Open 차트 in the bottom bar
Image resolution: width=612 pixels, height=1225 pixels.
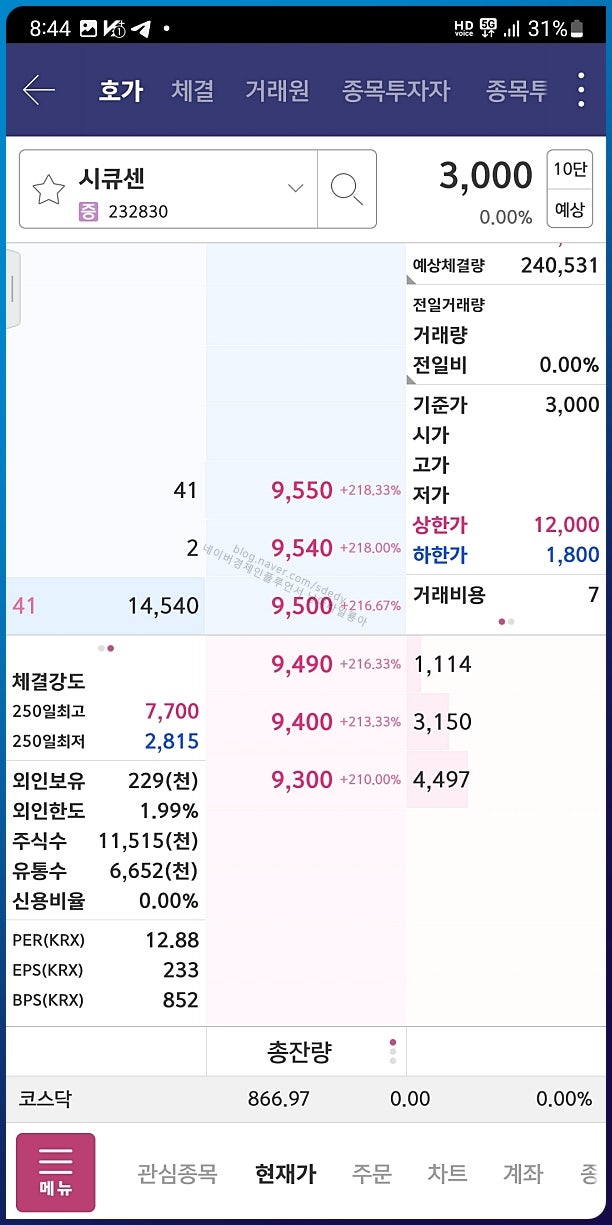(447, 1173)
